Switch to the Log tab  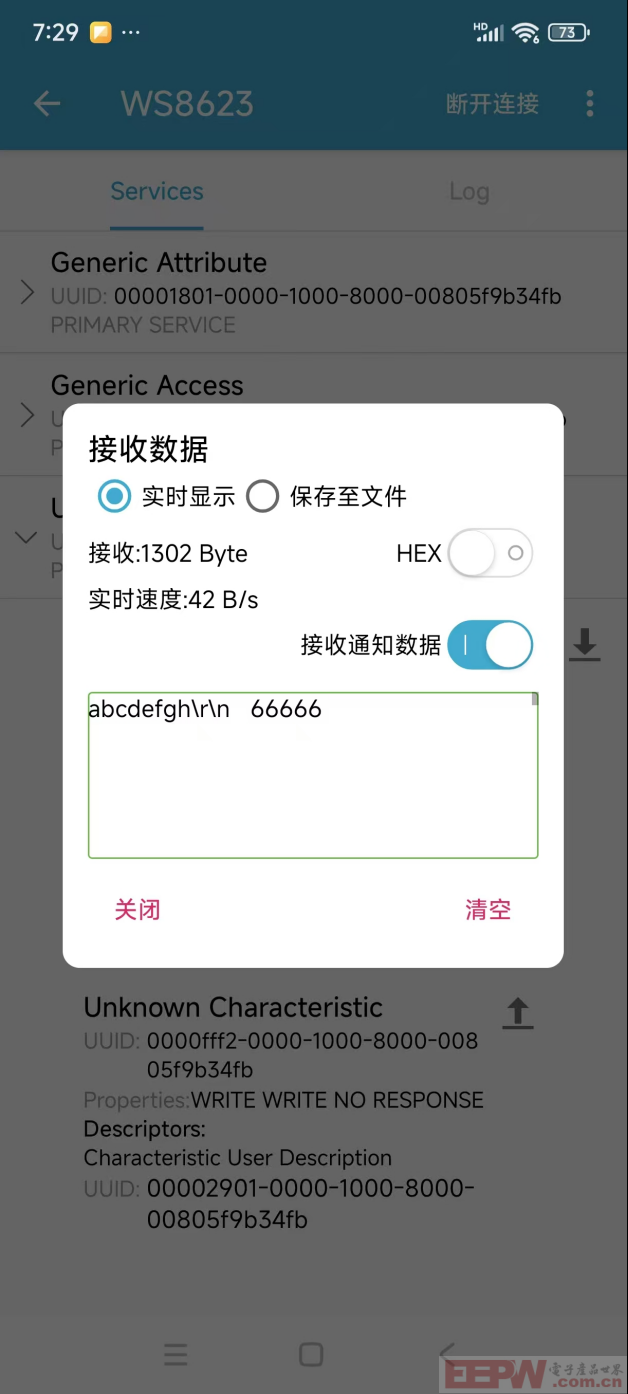click(x=469, y=191)
